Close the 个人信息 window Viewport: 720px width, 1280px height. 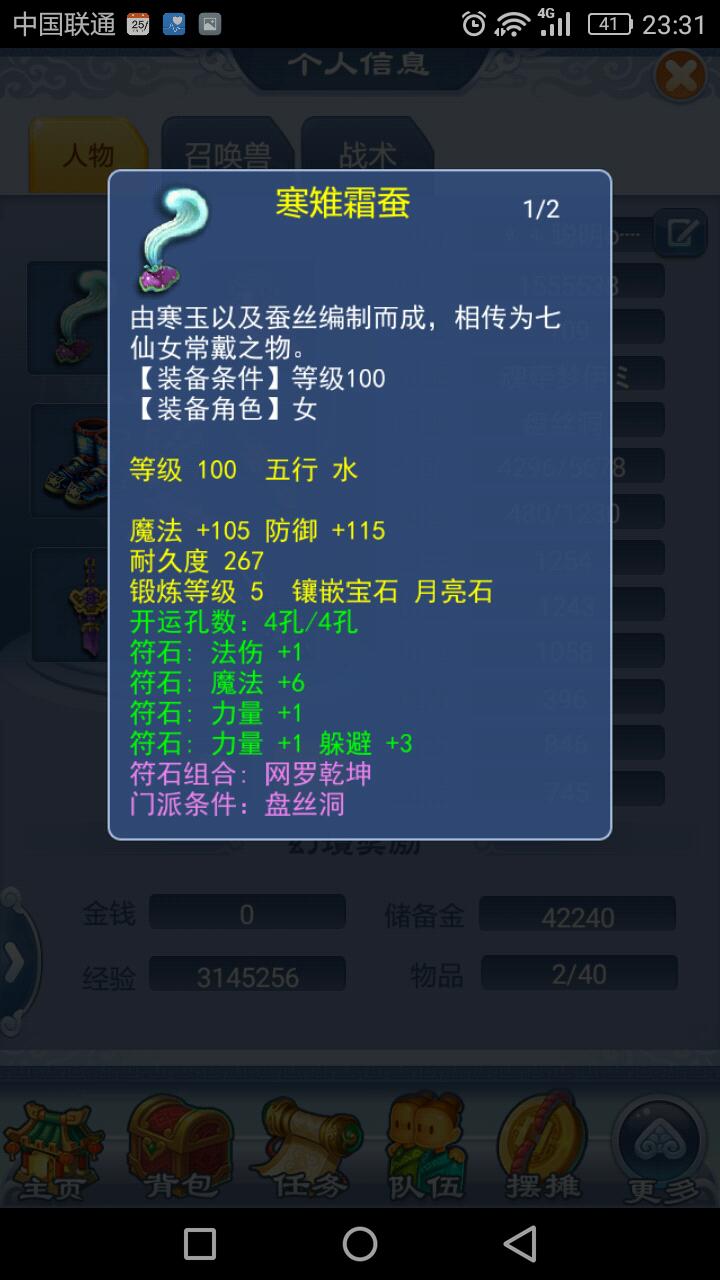tap(680, 76)
